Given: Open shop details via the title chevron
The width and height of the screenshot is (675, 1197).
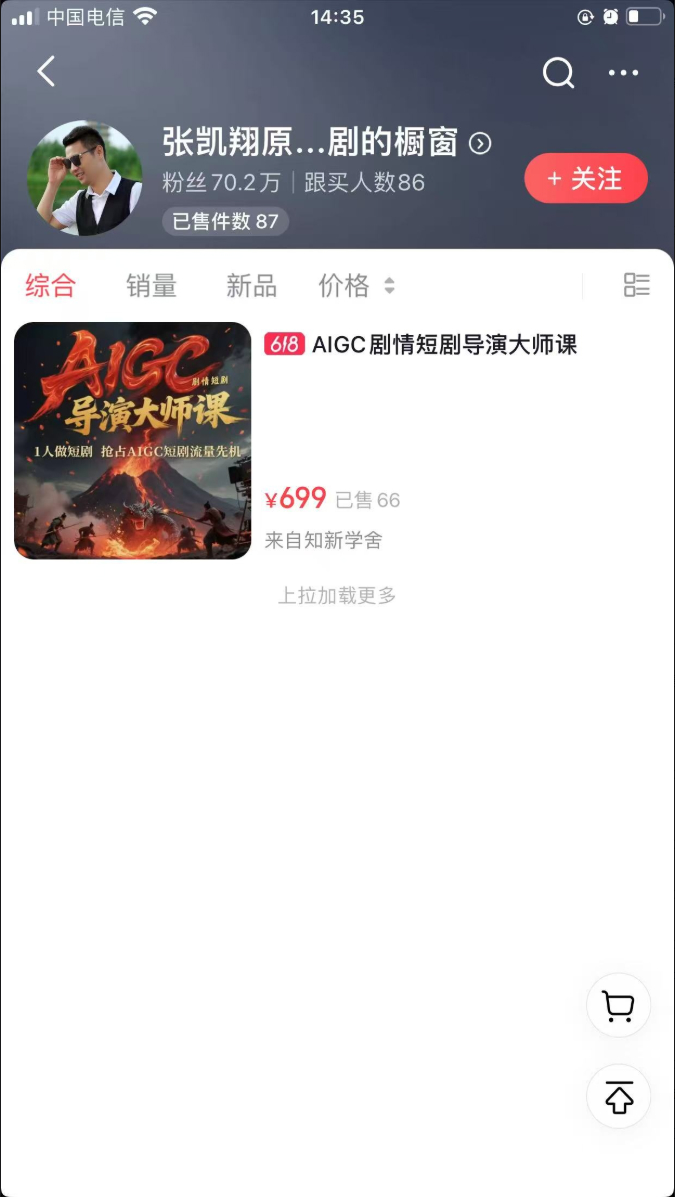Looking at the screenshot, I should click(480, 144).
